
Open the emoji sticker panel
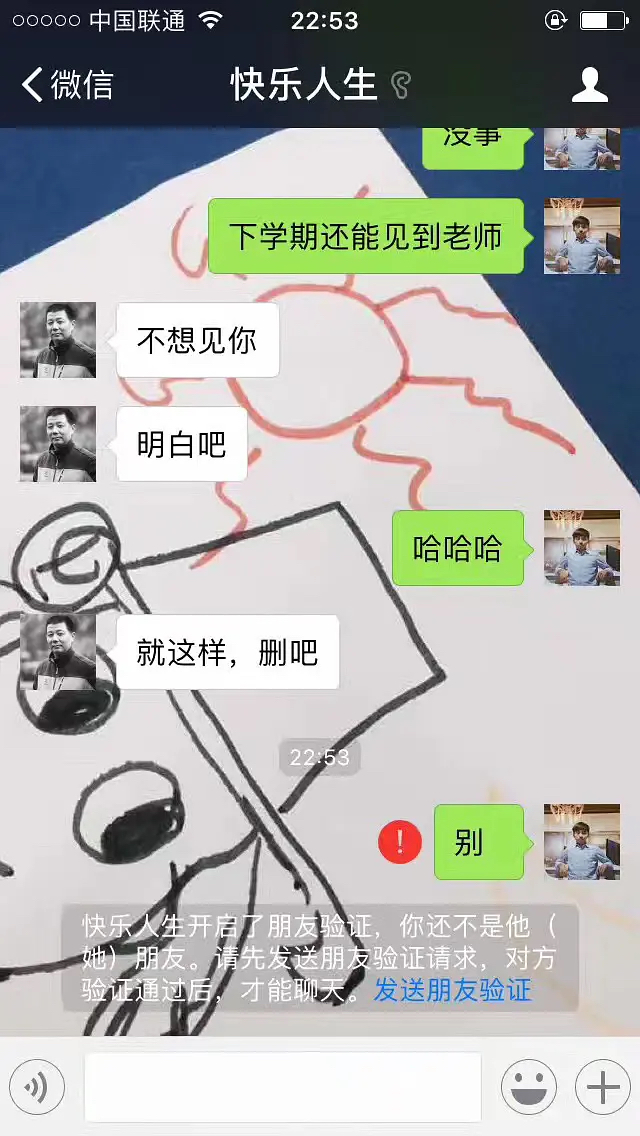tap(528, 1087)
